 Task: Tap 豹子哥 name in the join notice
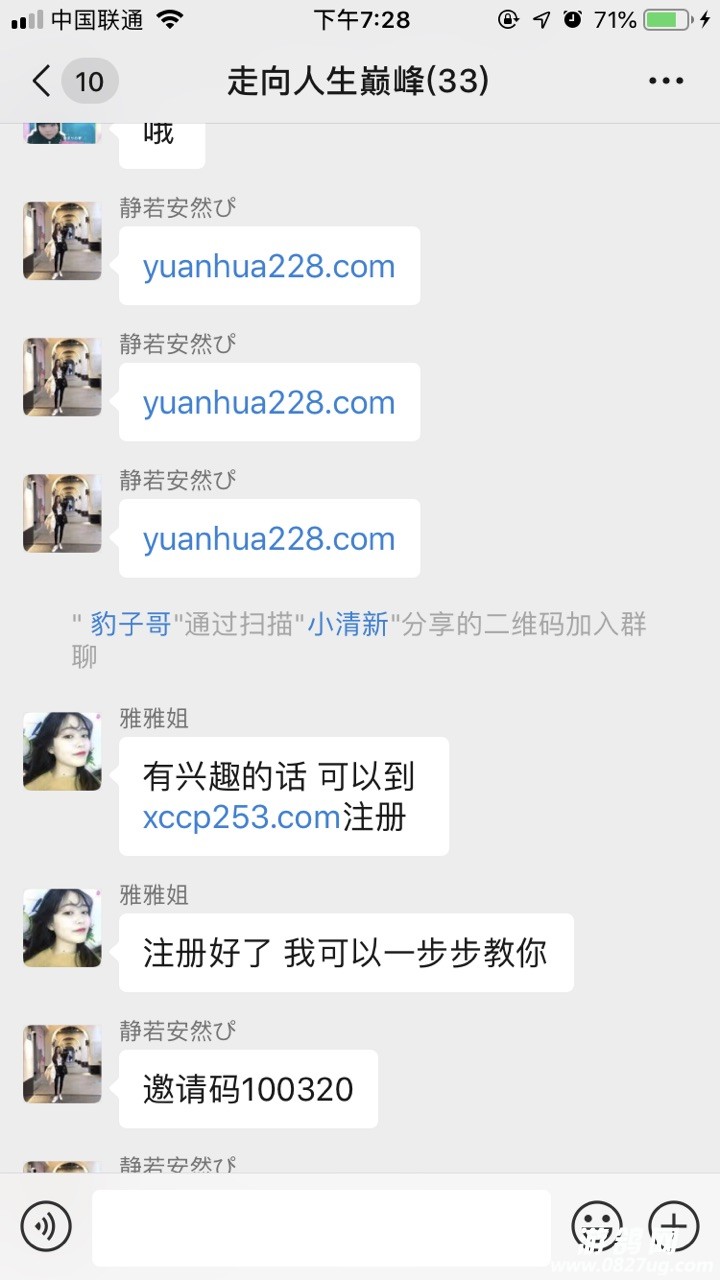(x=131, y=625)
